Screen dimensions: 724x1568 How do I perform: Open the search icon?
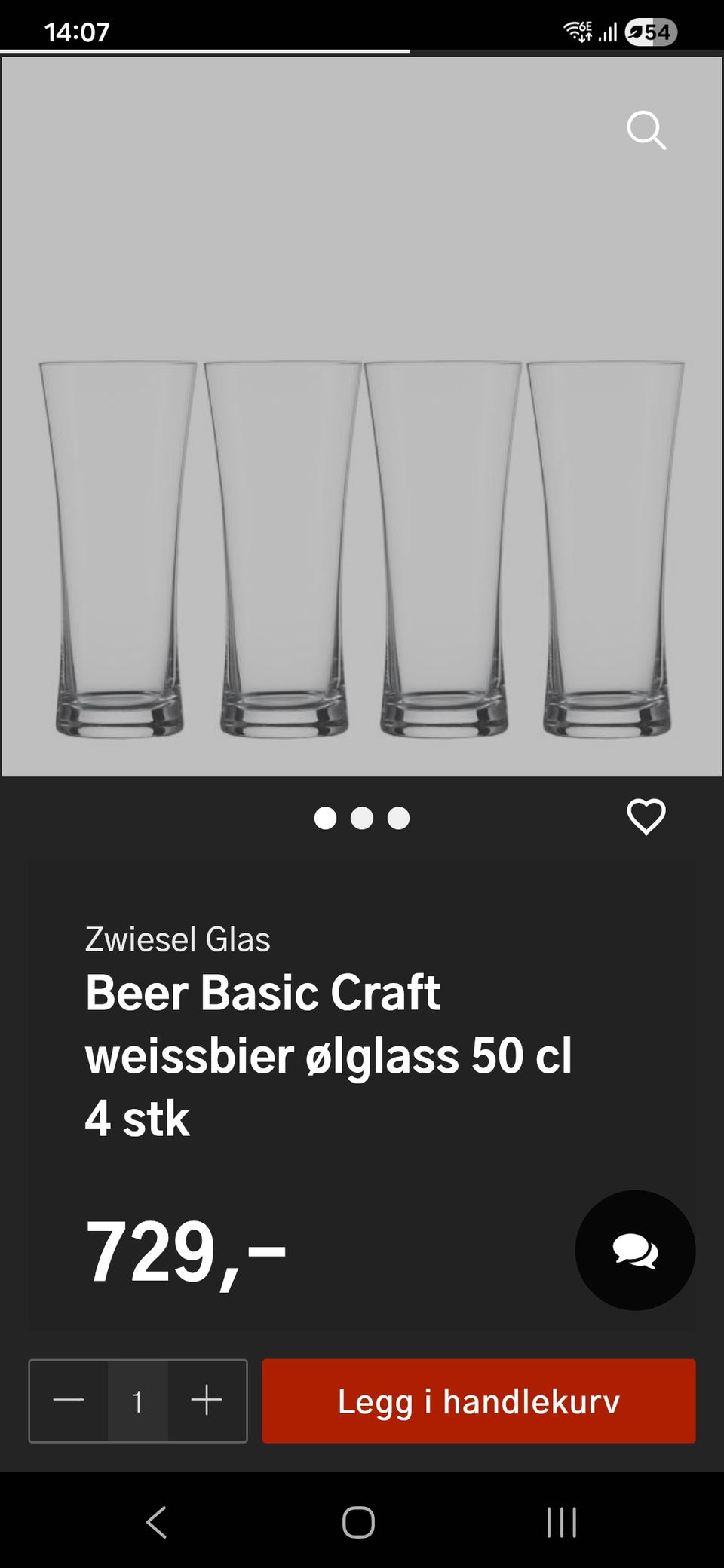[647, 131]
